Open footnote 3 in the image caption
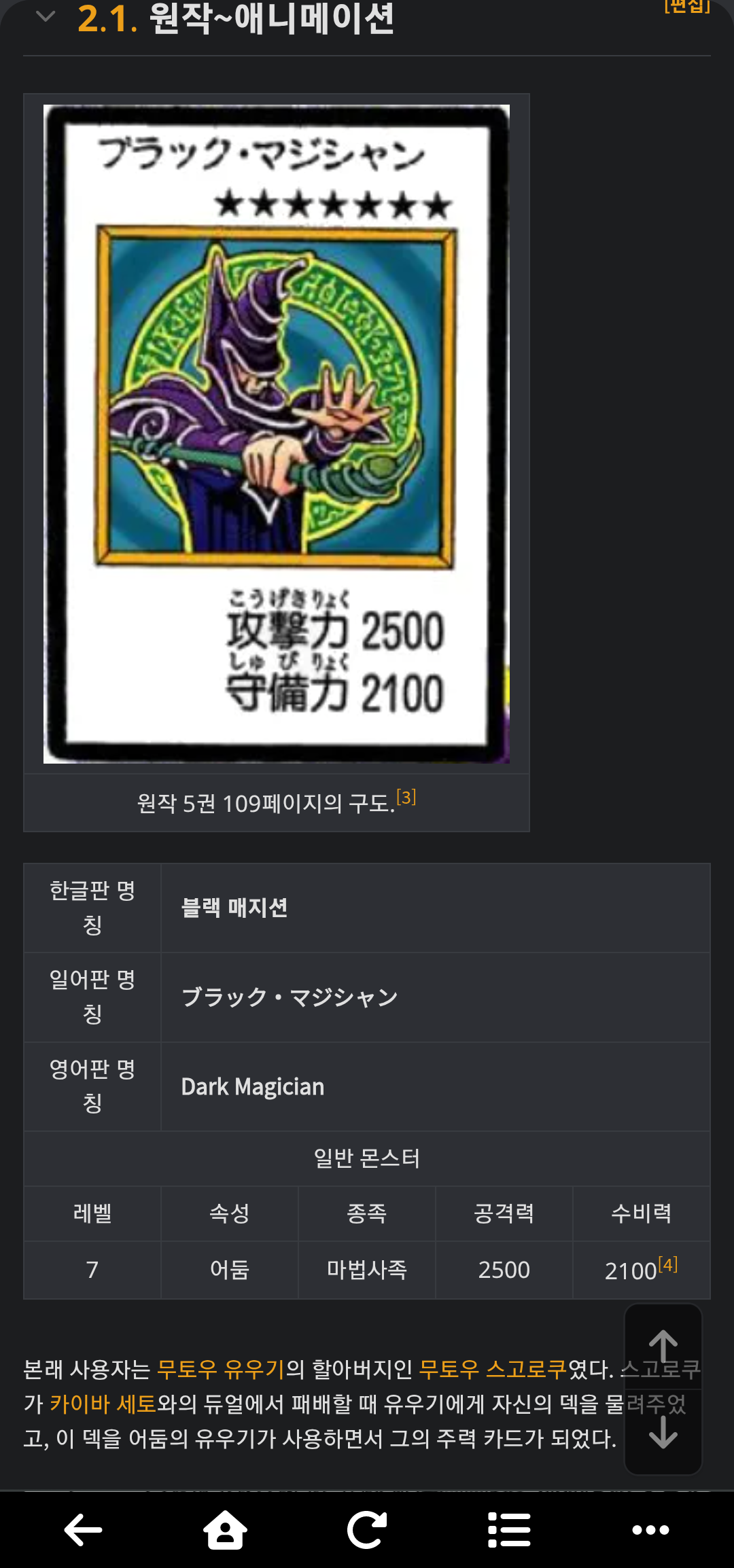The image size is (734, 1568). [406, 797]
